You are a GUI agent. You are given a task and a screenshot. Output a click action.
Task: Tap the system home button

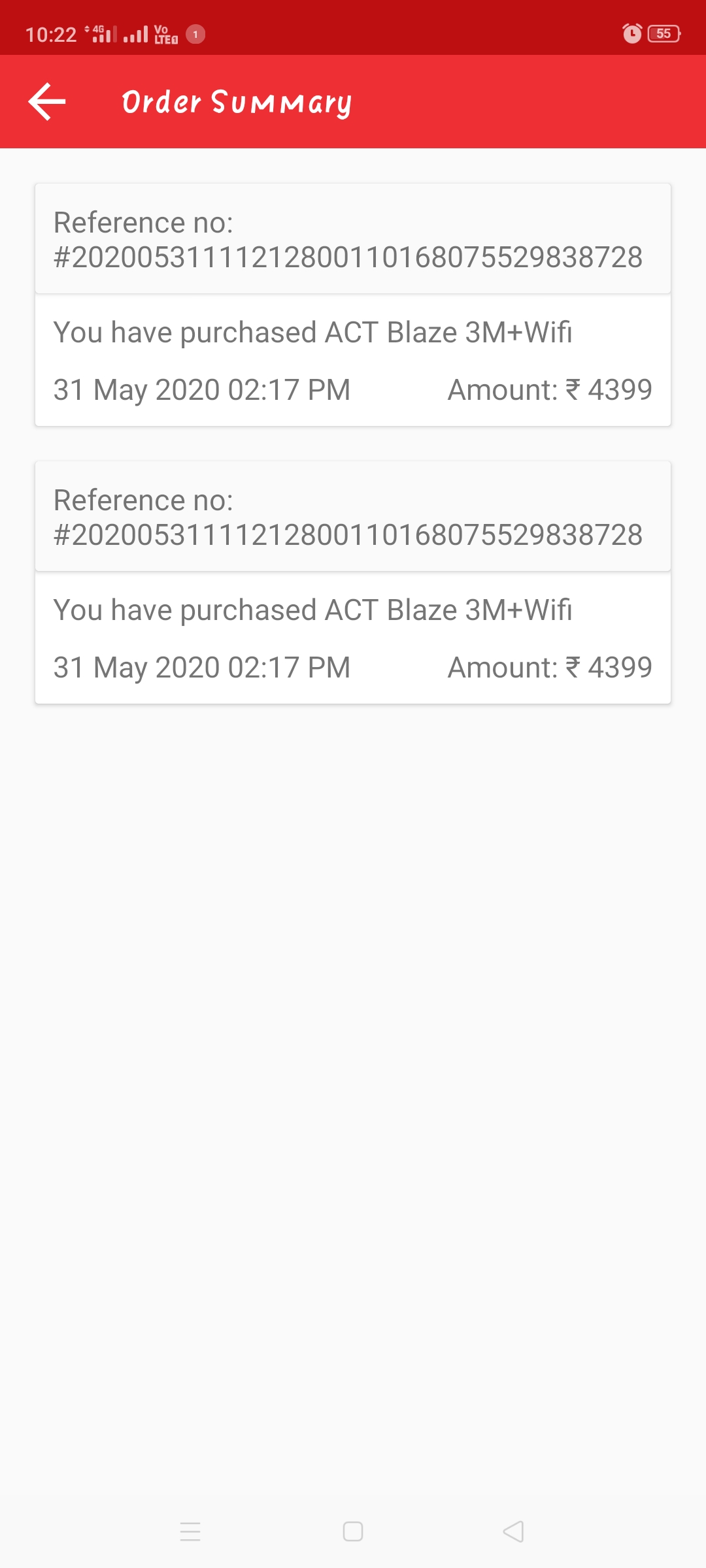click(x=353, y=1531)
